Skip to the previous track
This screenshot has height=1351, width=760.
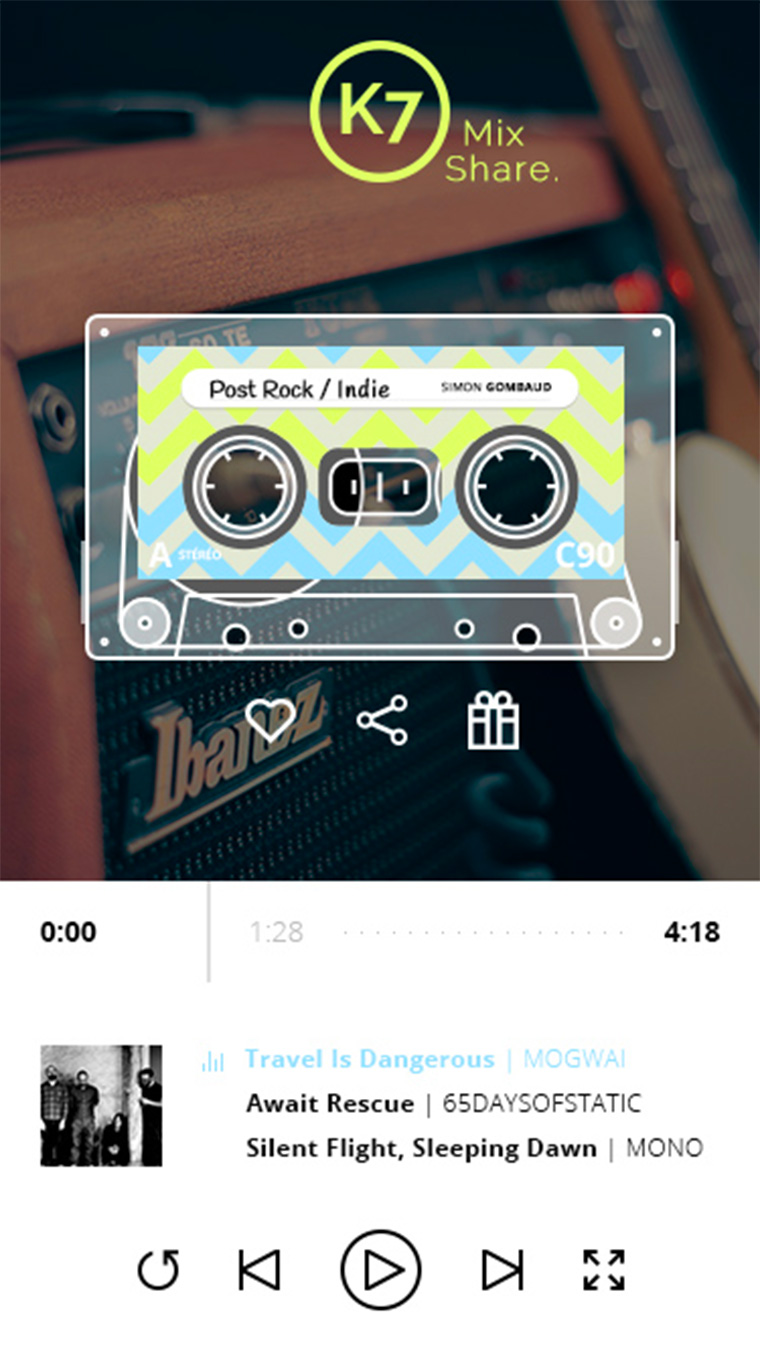(260, 1270)
